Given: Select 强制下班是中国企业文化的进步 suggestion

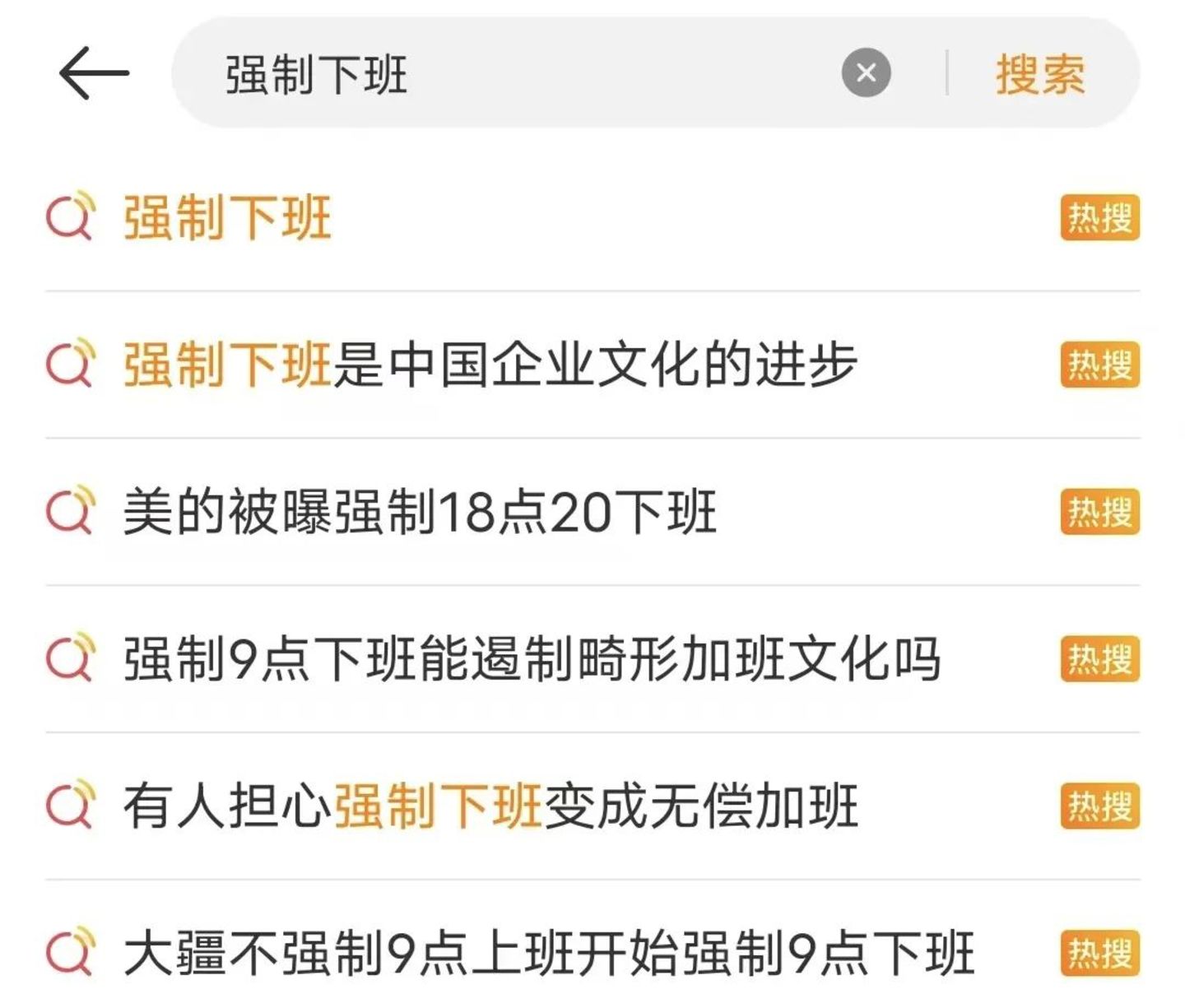Looking at the screenshot, I should 490,365.
